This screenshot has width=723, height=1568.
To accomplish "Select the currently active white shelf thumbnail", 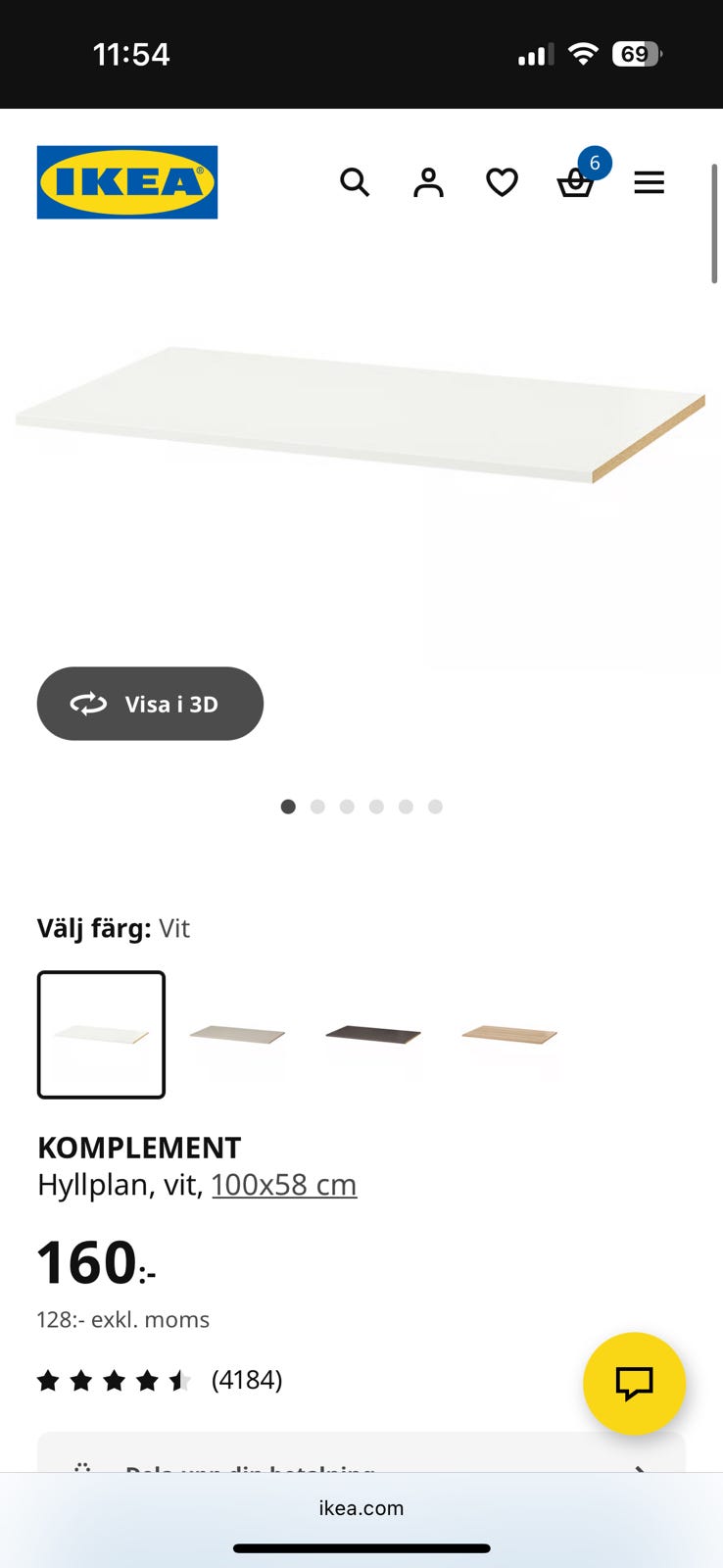I will [101, 1035].
